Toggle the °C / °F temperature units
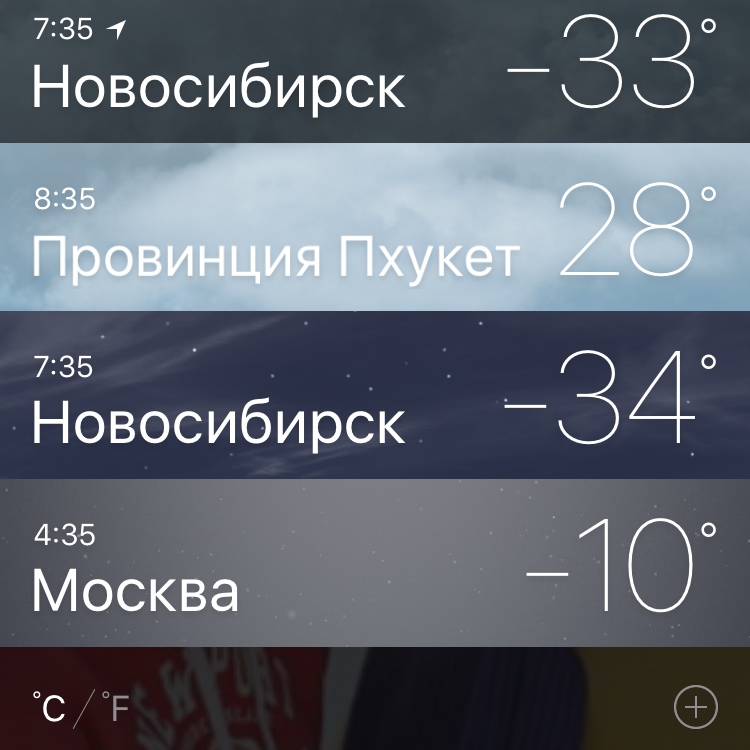The height and width of the screenshot is (750, 750). click(x=80, y=708)
